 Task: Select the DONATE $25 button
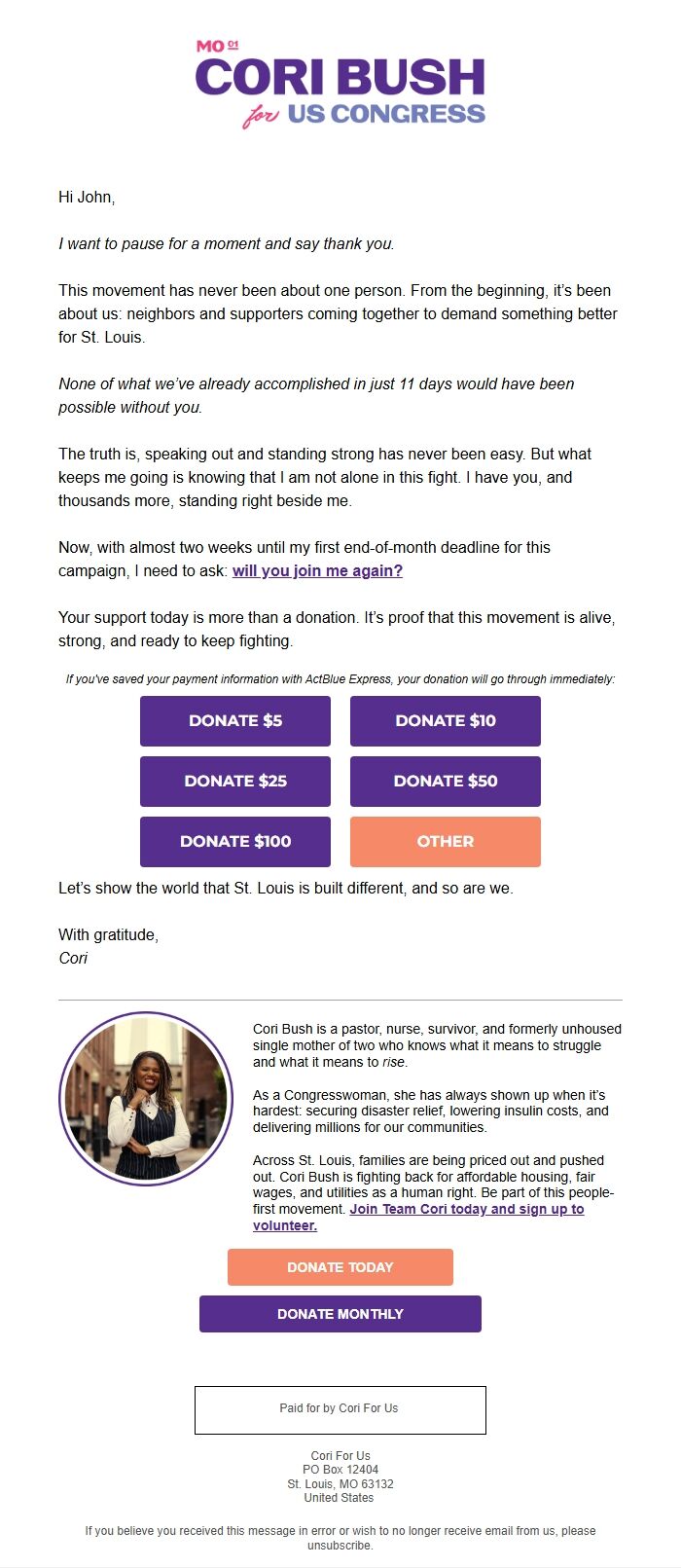(x=235, y=782)
